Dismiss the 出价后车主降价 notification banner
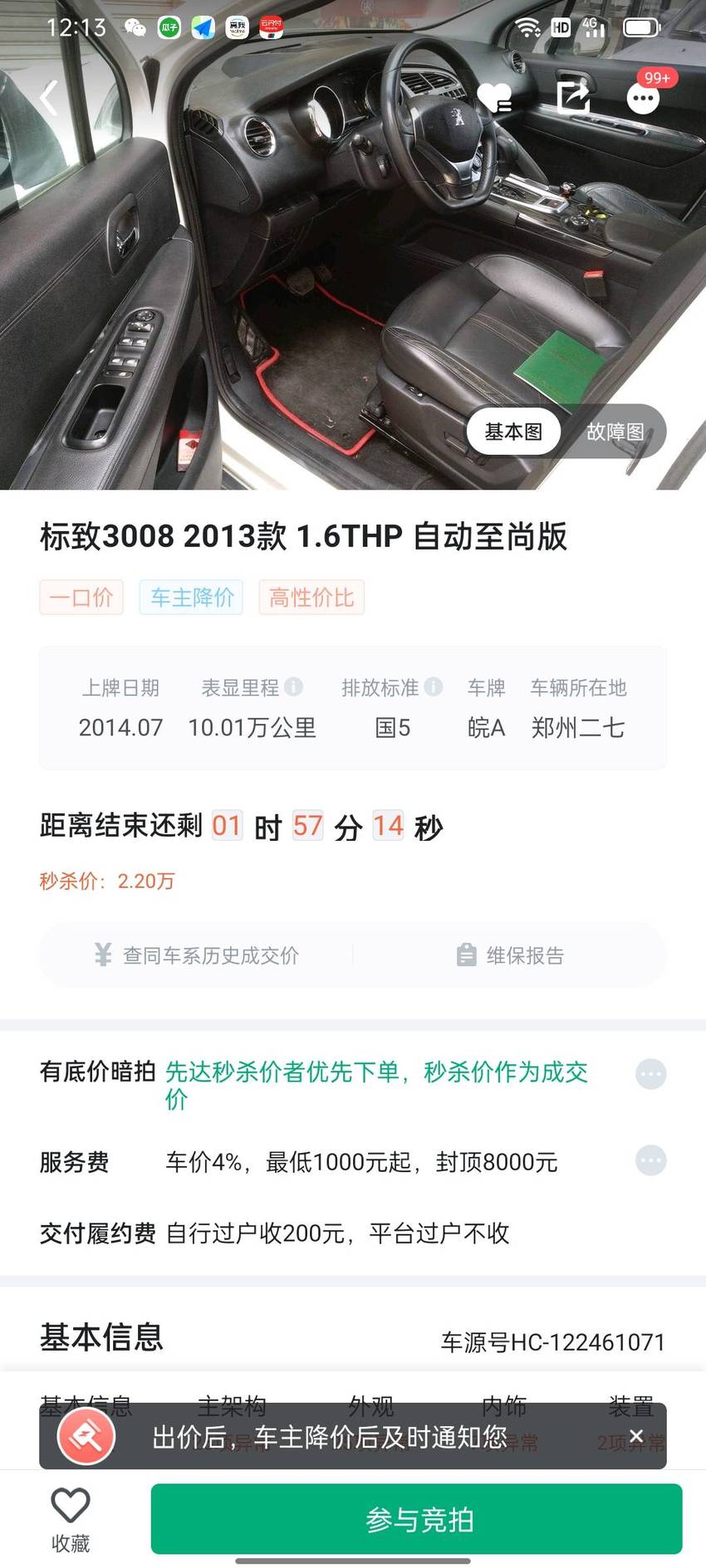706x1568 pixels. pos(636,1436)
